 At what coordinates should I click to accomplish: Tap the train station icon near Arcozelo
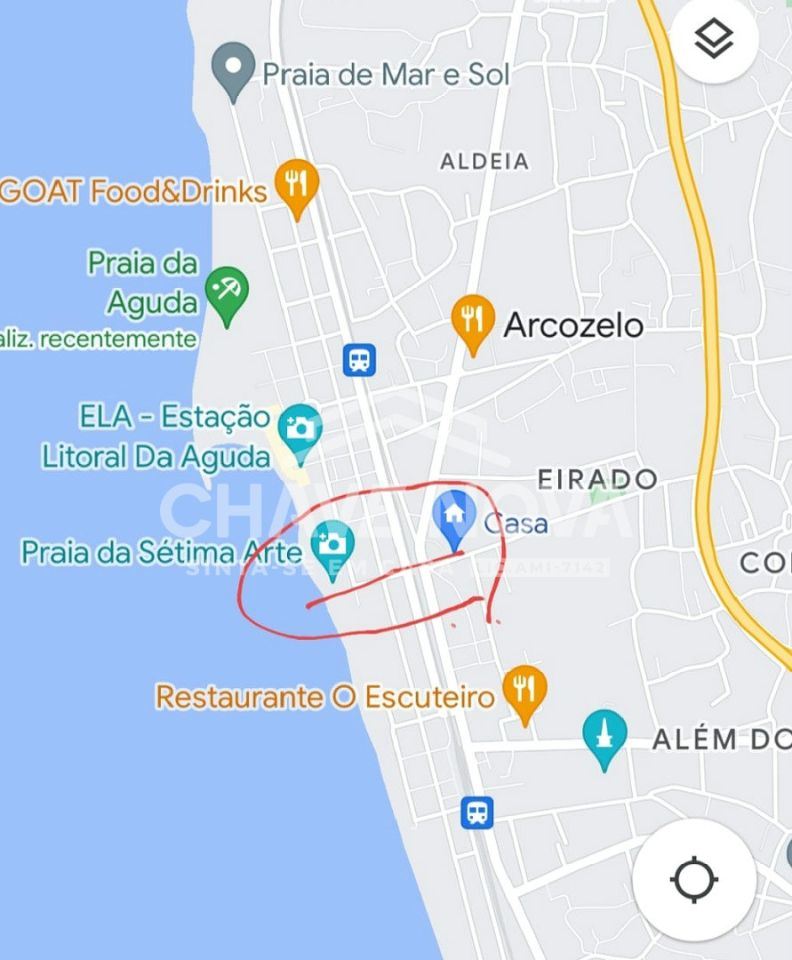click(359, 359)
